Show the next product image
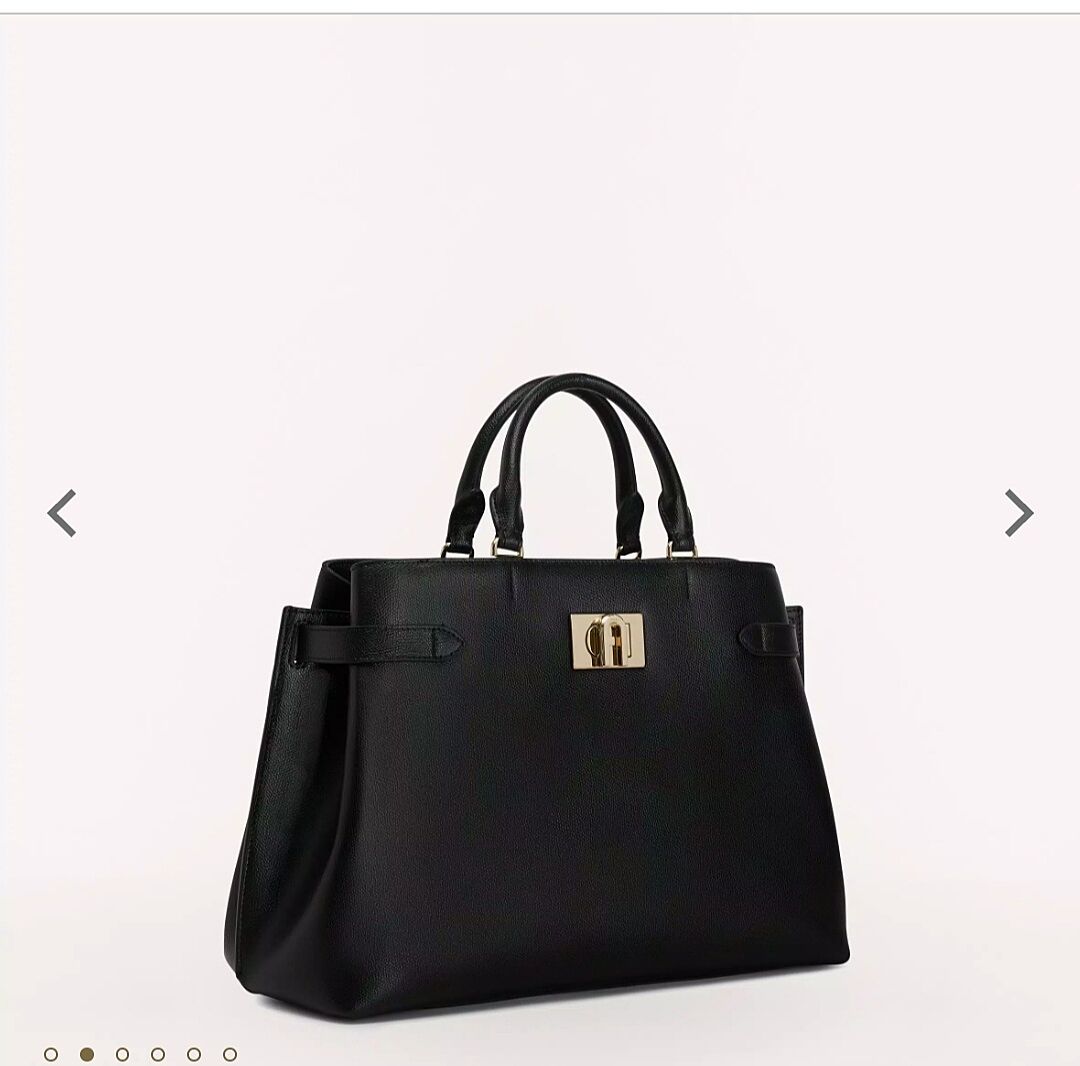 click(1018, 513)
